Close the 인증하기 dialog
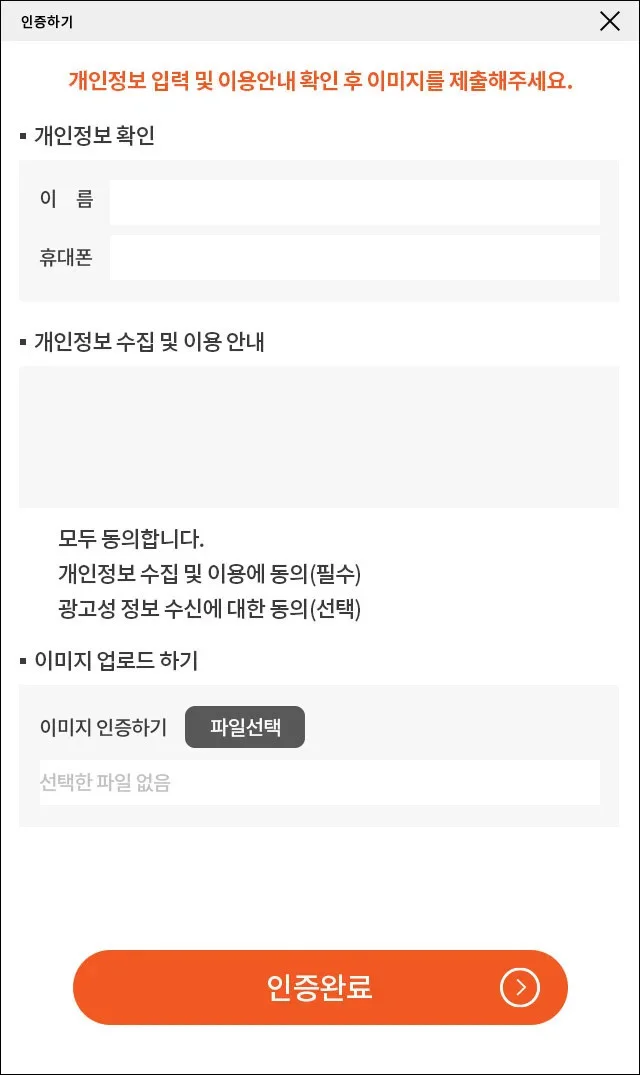The image size is (640, 1075). tap(610, 21)
